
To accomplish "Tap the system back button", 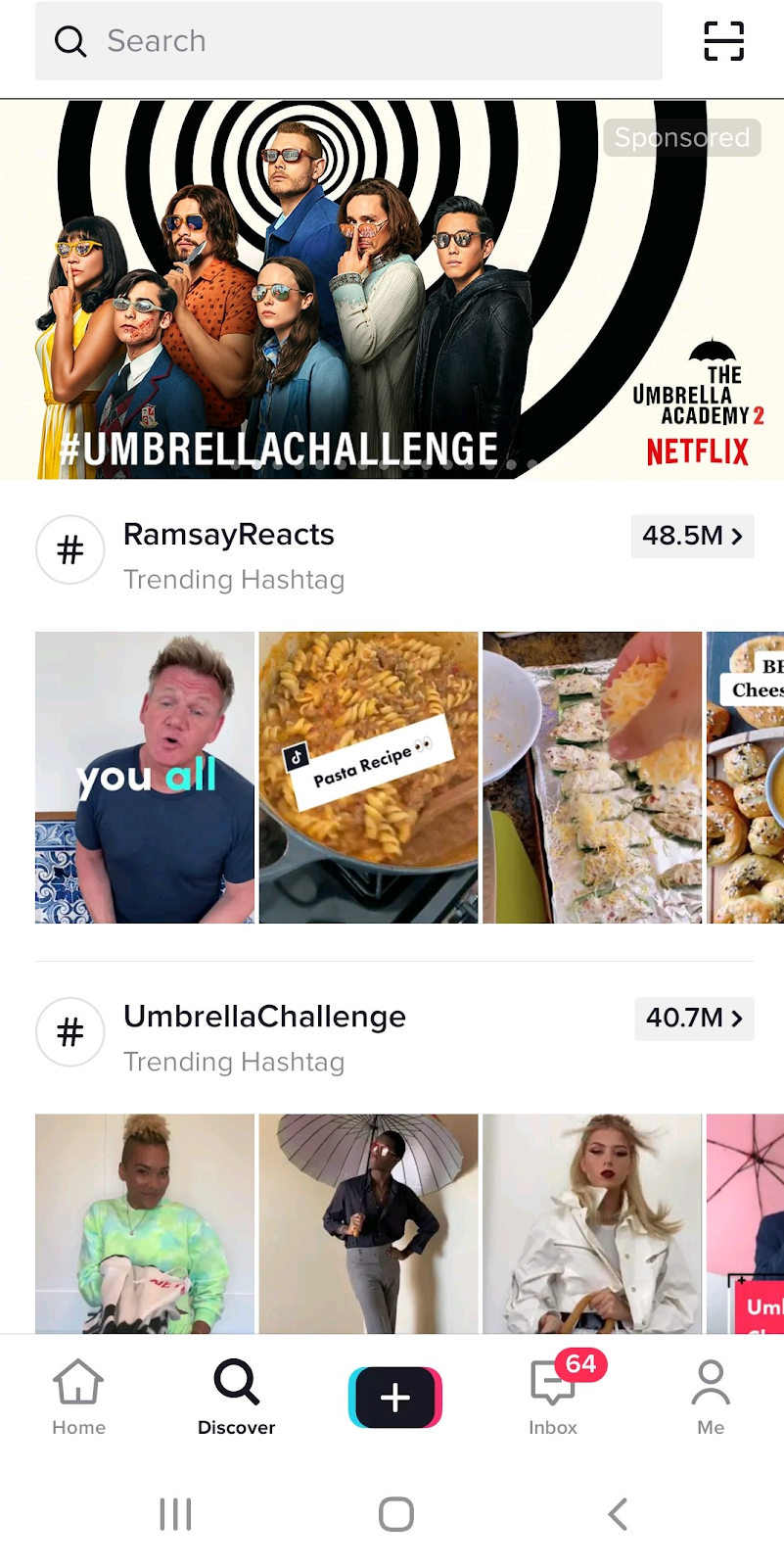I will 617,1514.
